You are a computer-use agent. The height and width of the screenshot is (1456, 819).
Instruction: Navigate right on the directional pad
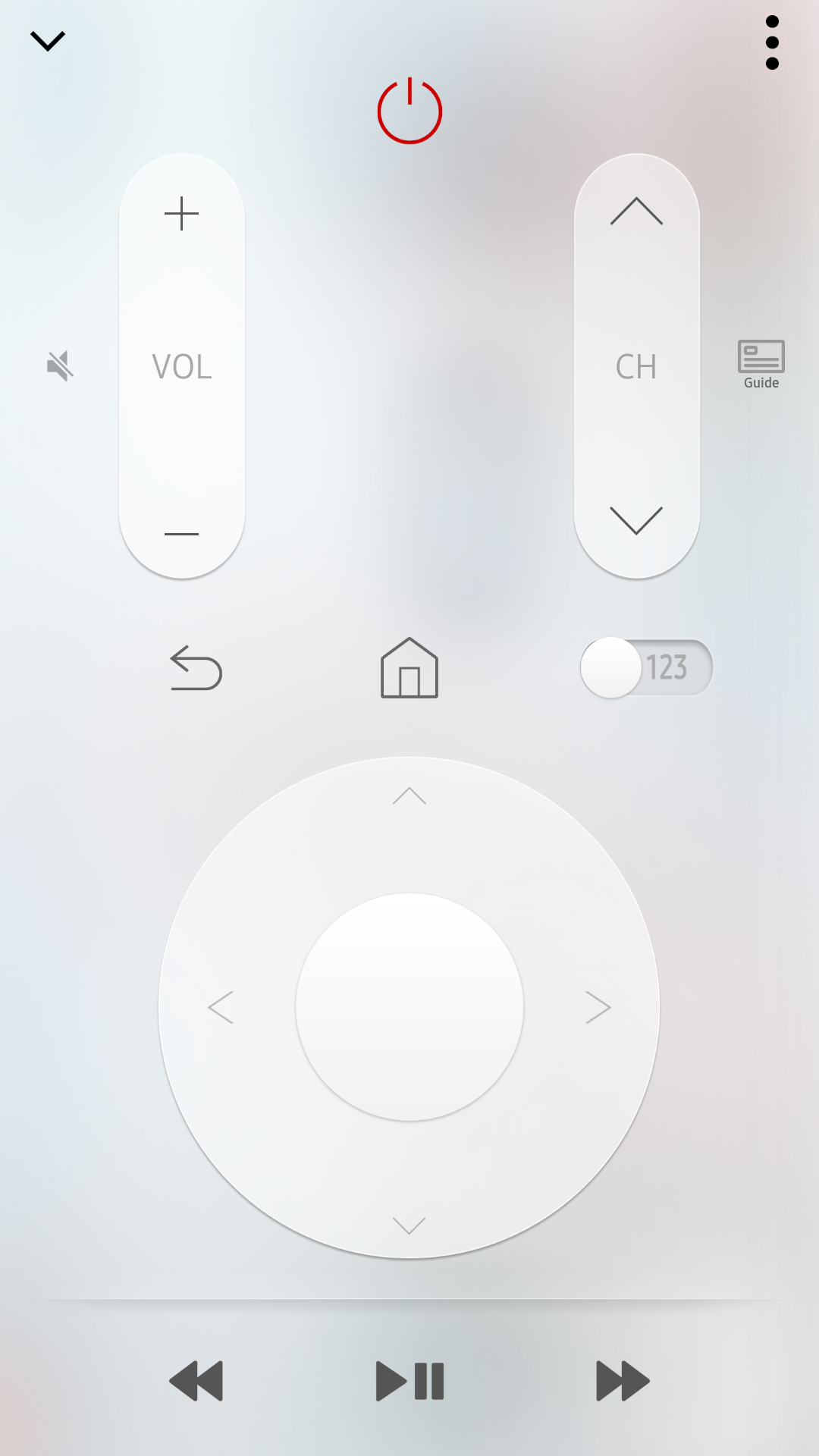598,1007
